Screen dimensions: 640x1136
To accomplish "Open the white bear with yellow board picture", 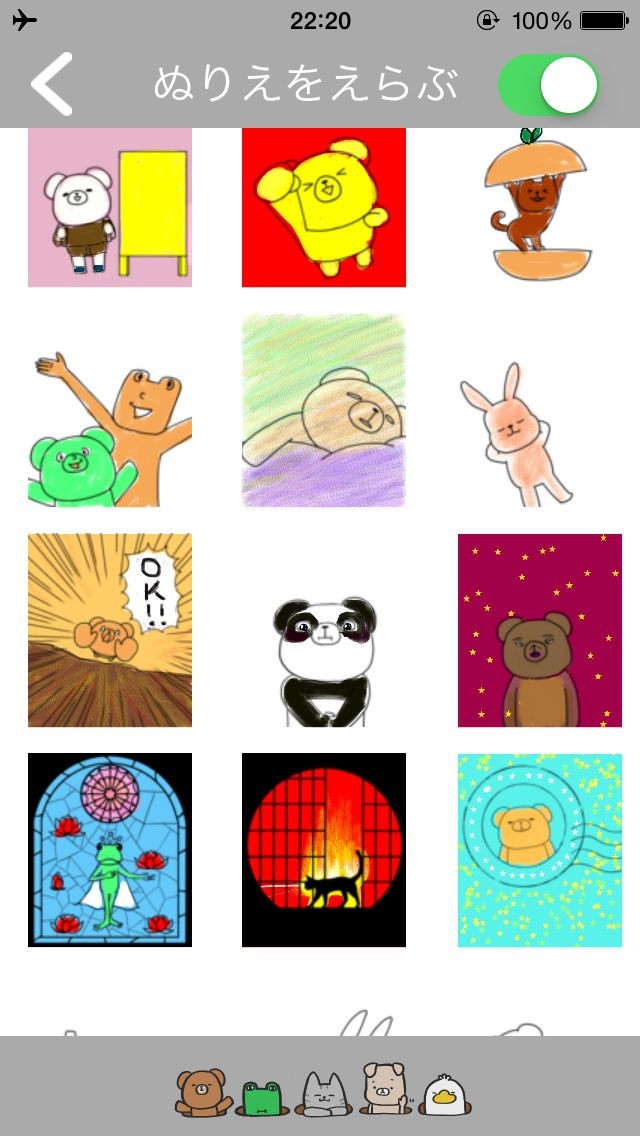I will pyautogui.click(x=110, y=208).
